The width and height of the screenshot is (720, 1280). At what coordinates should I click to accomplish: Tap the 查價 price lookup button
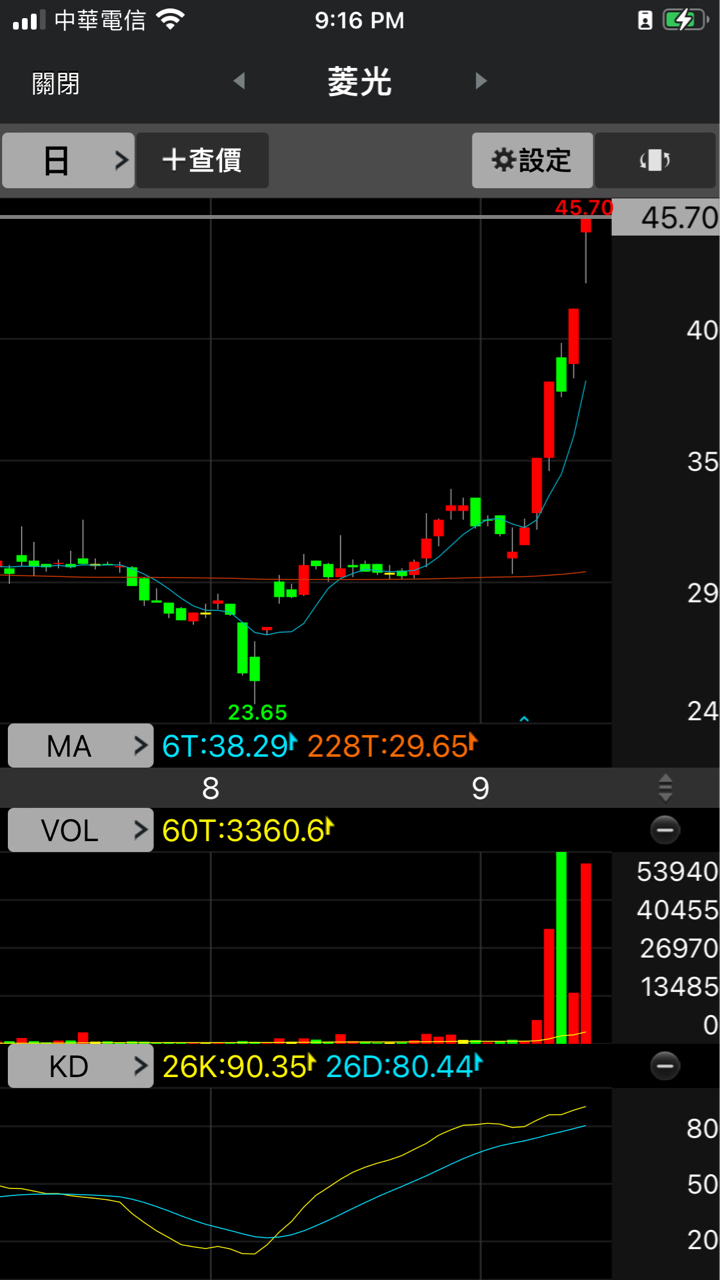coord(202,160)
